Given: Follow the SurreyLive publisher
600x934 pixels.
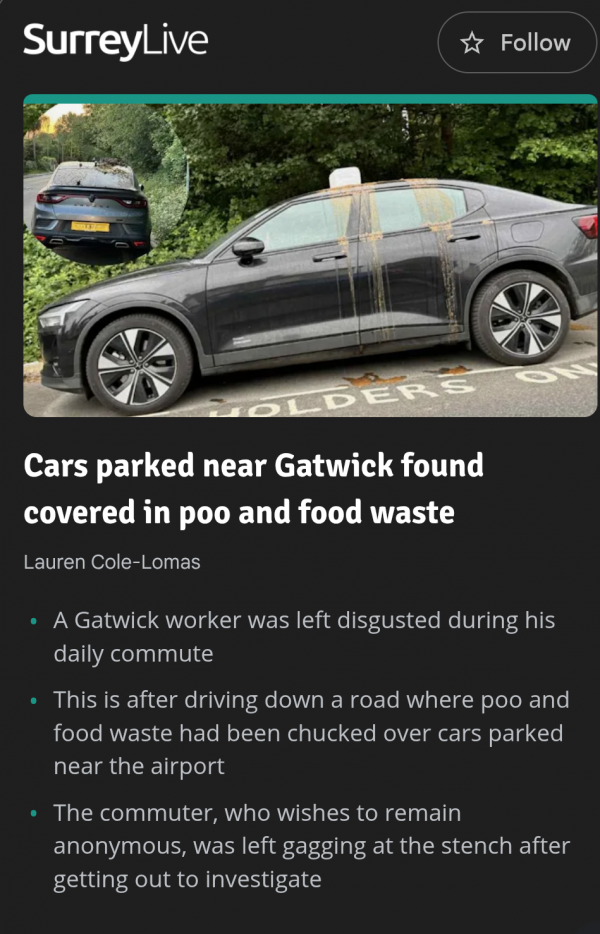Looking at the screenshot, I should point(516,43).
